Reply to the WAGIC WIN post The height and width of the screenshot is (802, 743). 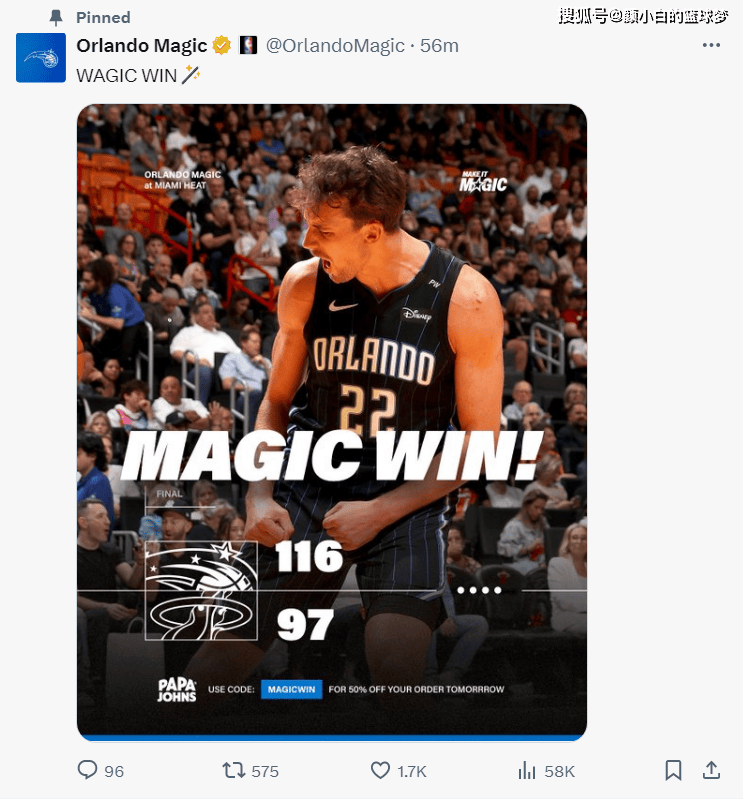[x=88, y=770]
